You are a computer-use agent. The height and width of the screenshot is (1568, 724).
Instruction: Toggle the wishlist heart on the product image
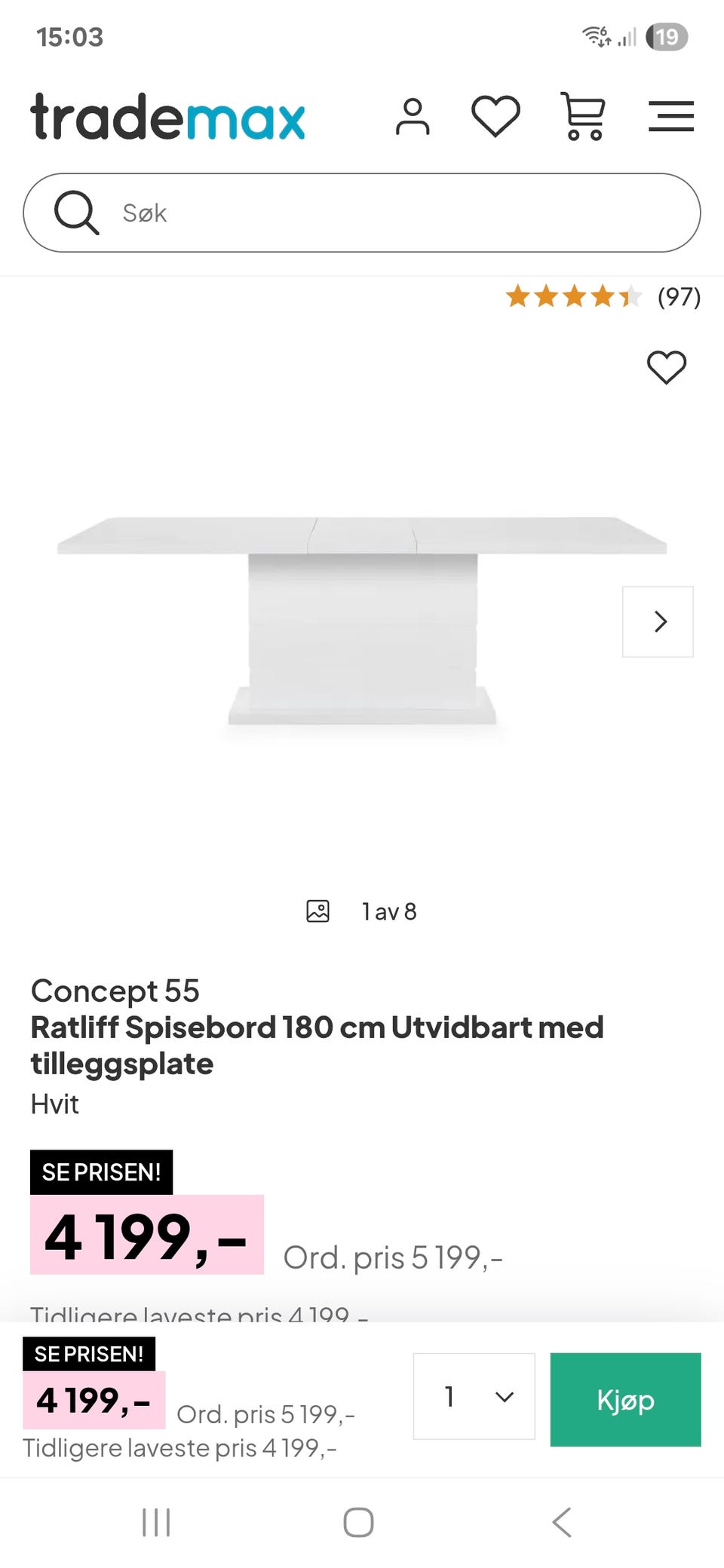(665, 369)
